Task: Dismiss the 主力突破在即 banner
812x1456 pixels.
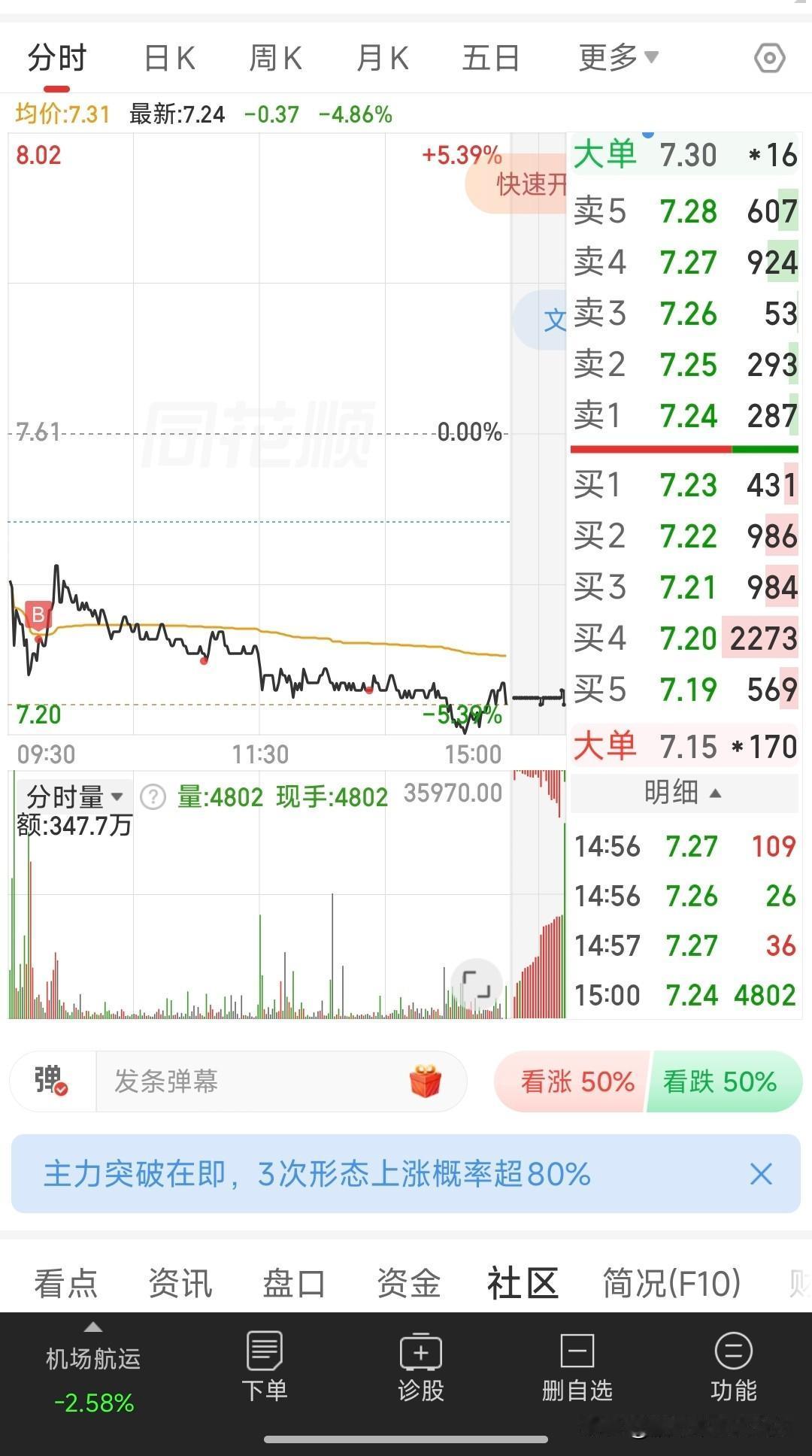Action: click(761, 1173)
